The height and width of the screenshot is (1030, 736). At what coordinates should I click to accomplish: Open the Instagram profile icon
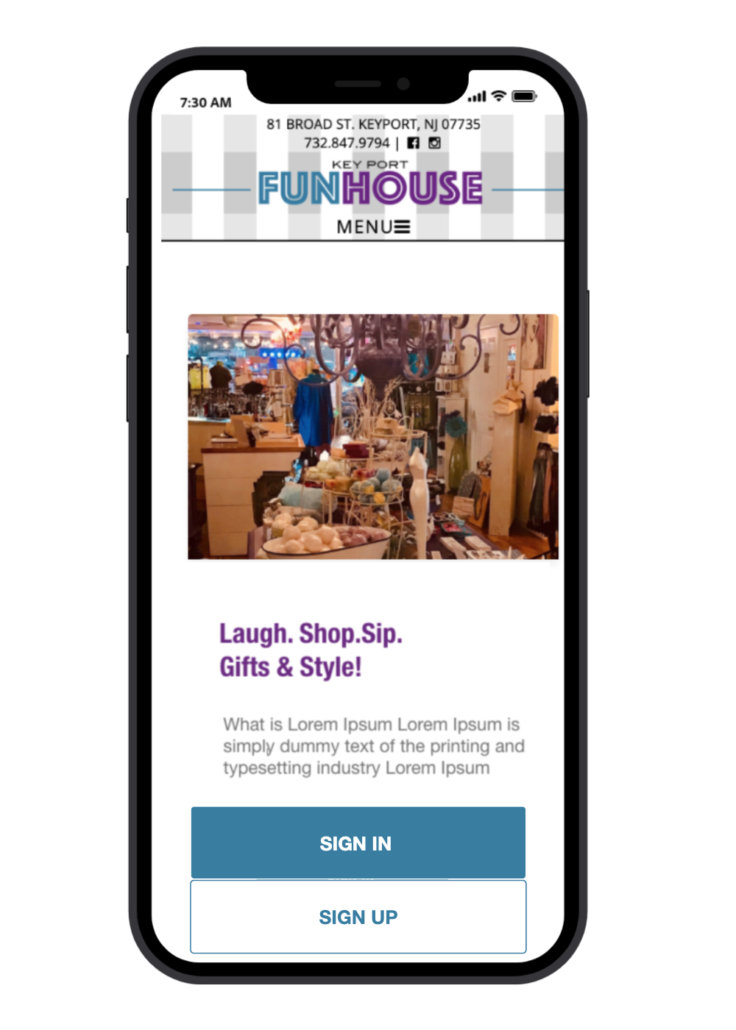click(434, 143)
